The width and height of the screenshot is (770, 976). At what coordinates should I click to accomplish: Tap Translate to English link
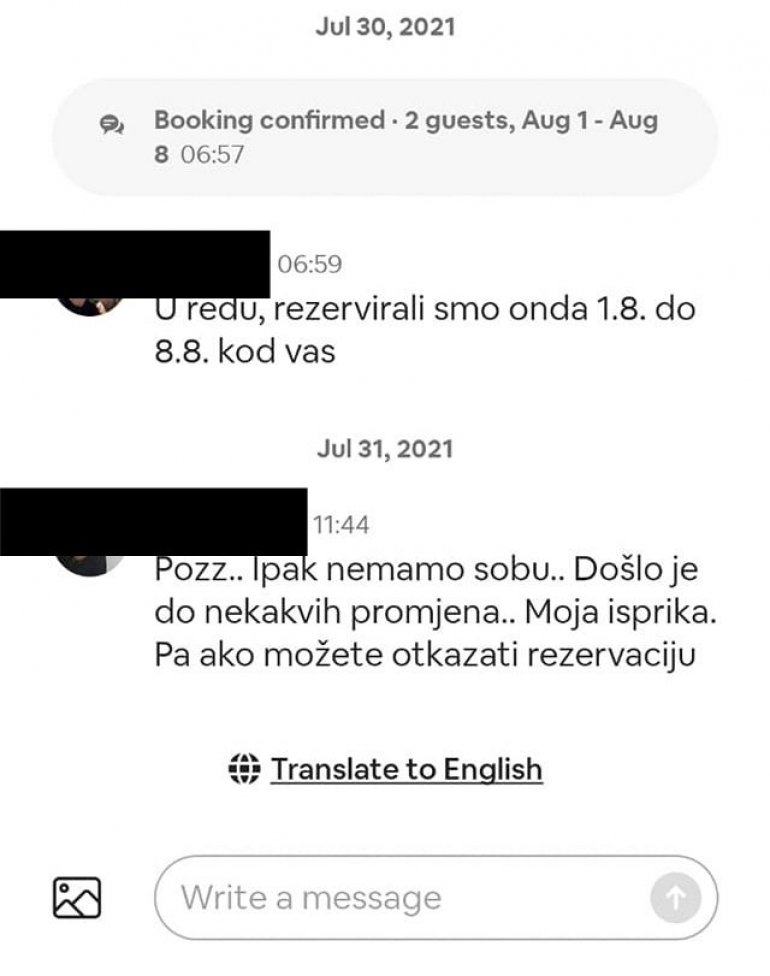pos(406,769)
